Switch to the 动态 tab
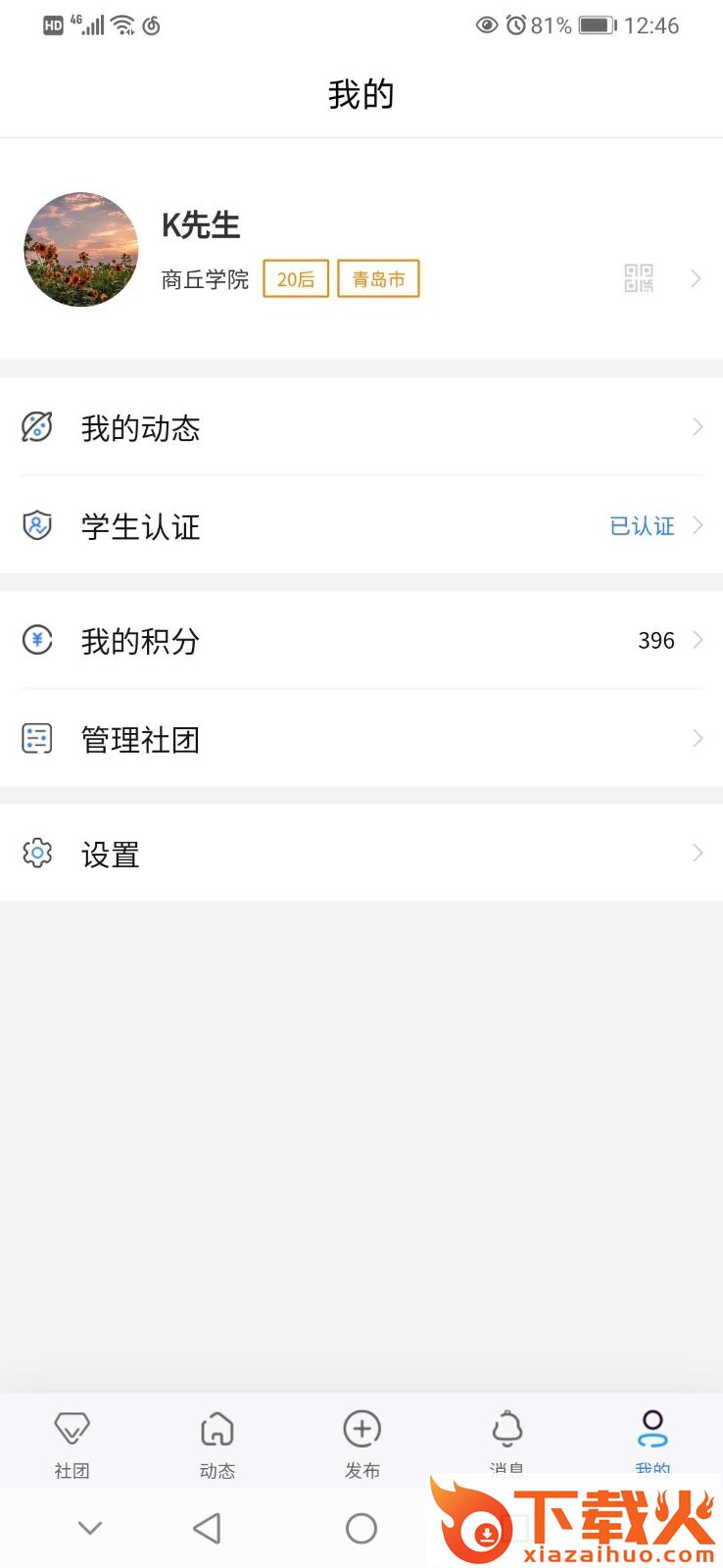 [x=217, y=1442]
